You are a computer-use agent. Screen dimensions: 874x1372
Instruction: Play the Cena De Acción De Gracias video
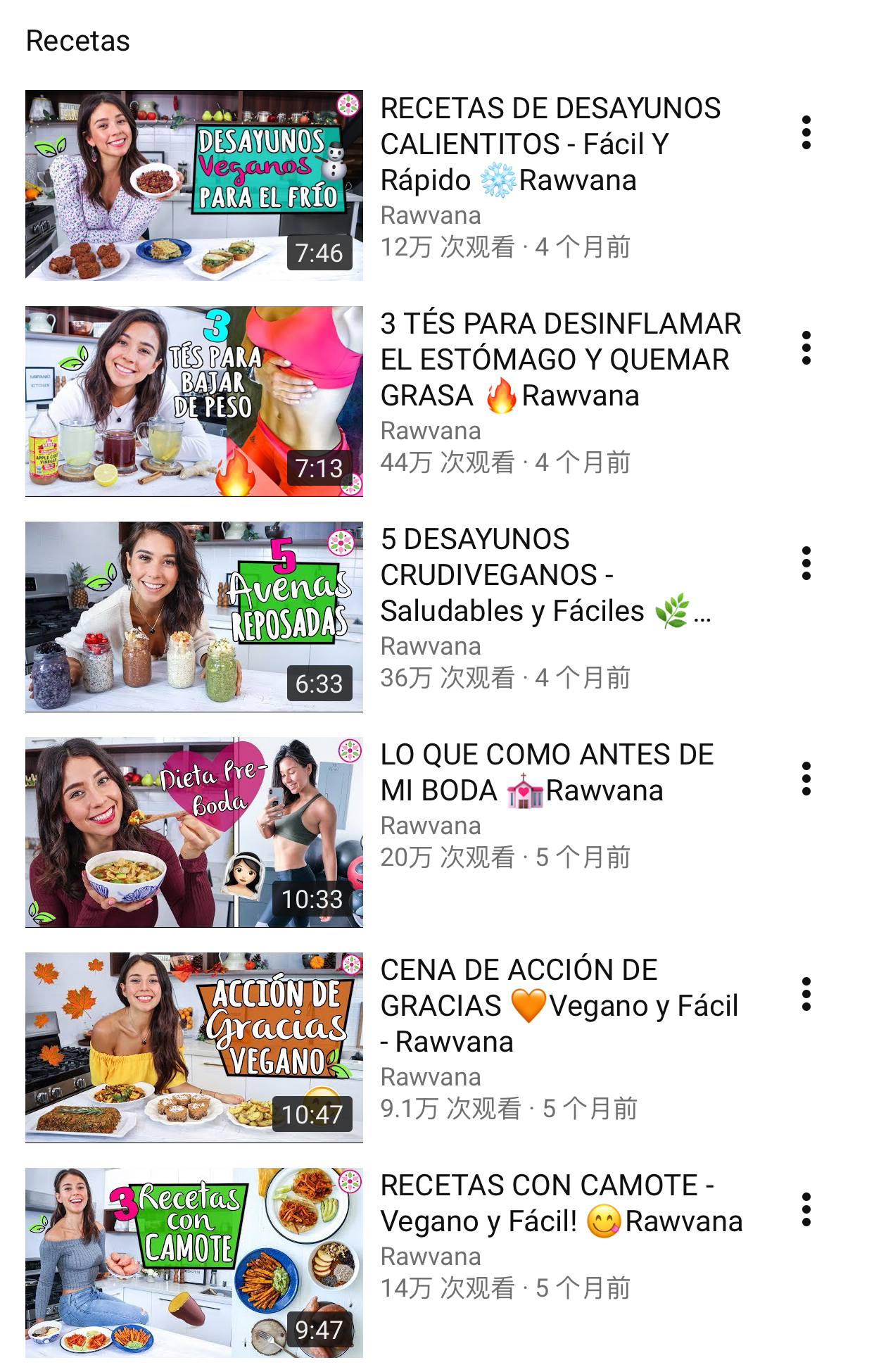pyautogui.click(x=194, y=1047)
